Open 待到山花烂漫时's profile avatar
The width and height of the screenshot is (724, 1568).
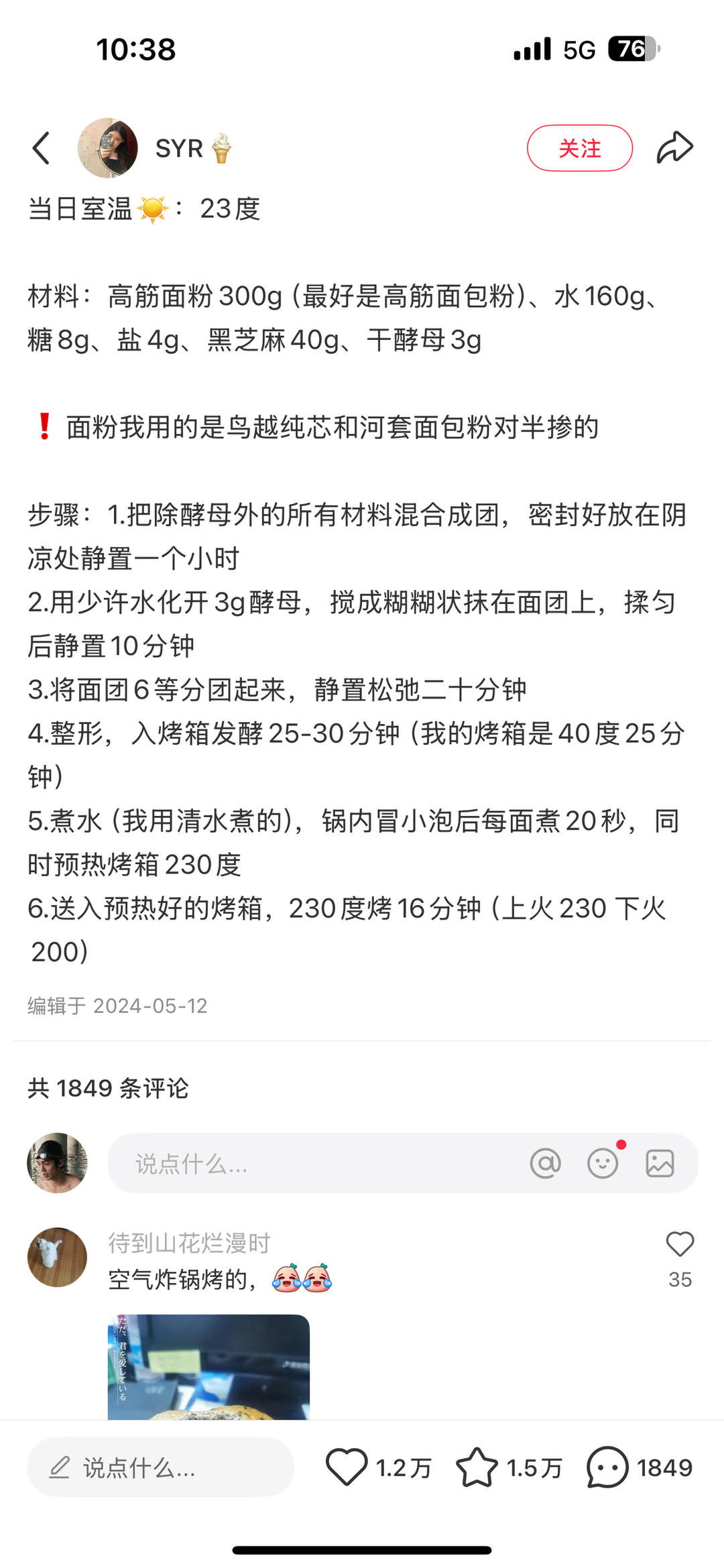pos(57,1257)
